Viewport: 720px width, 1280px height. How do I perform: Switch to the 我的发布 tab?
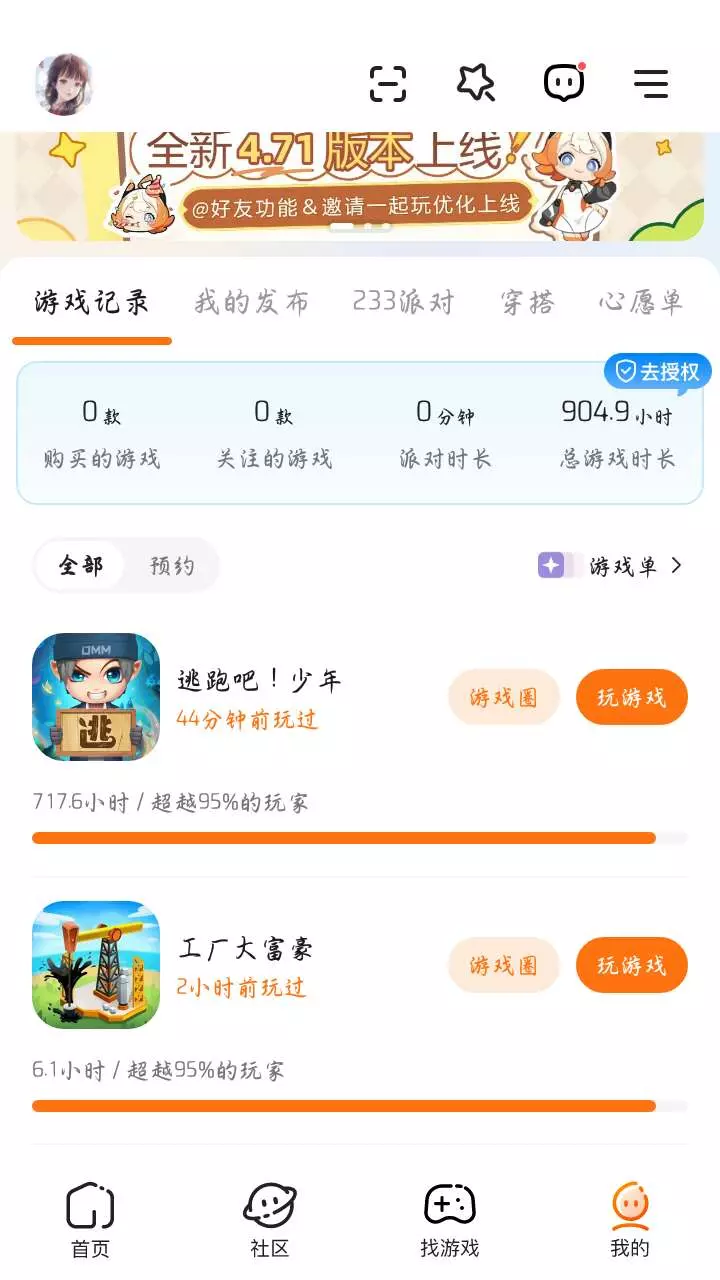pyautogui.click(x=251, y=302)
